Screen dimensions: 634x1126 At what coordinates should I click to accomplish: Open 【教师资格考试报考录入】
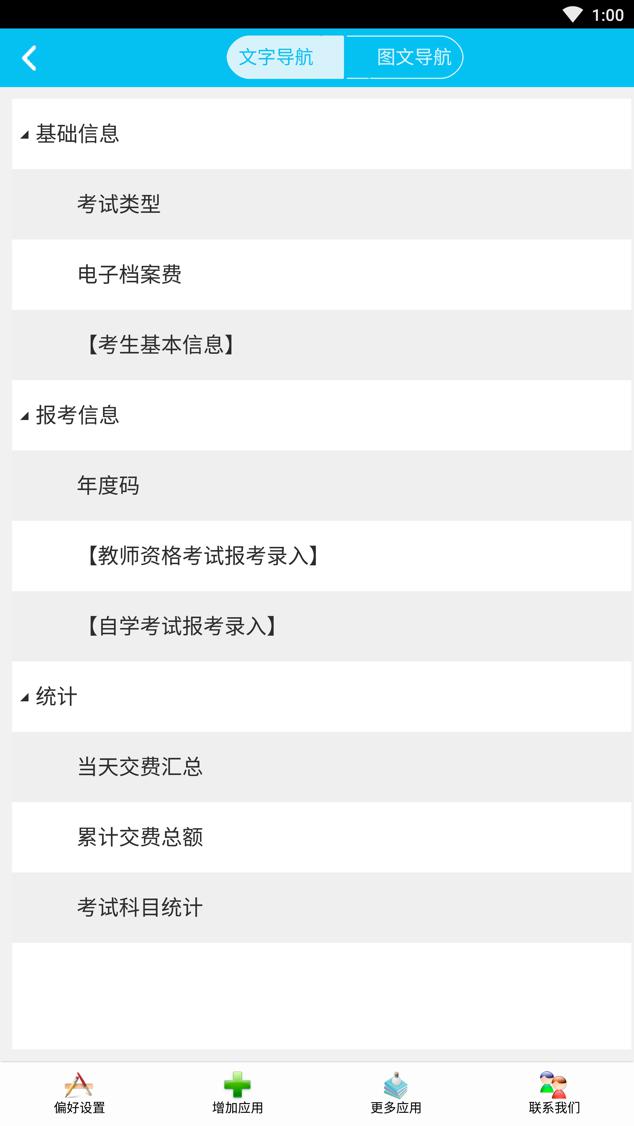(x=202, y=556)
